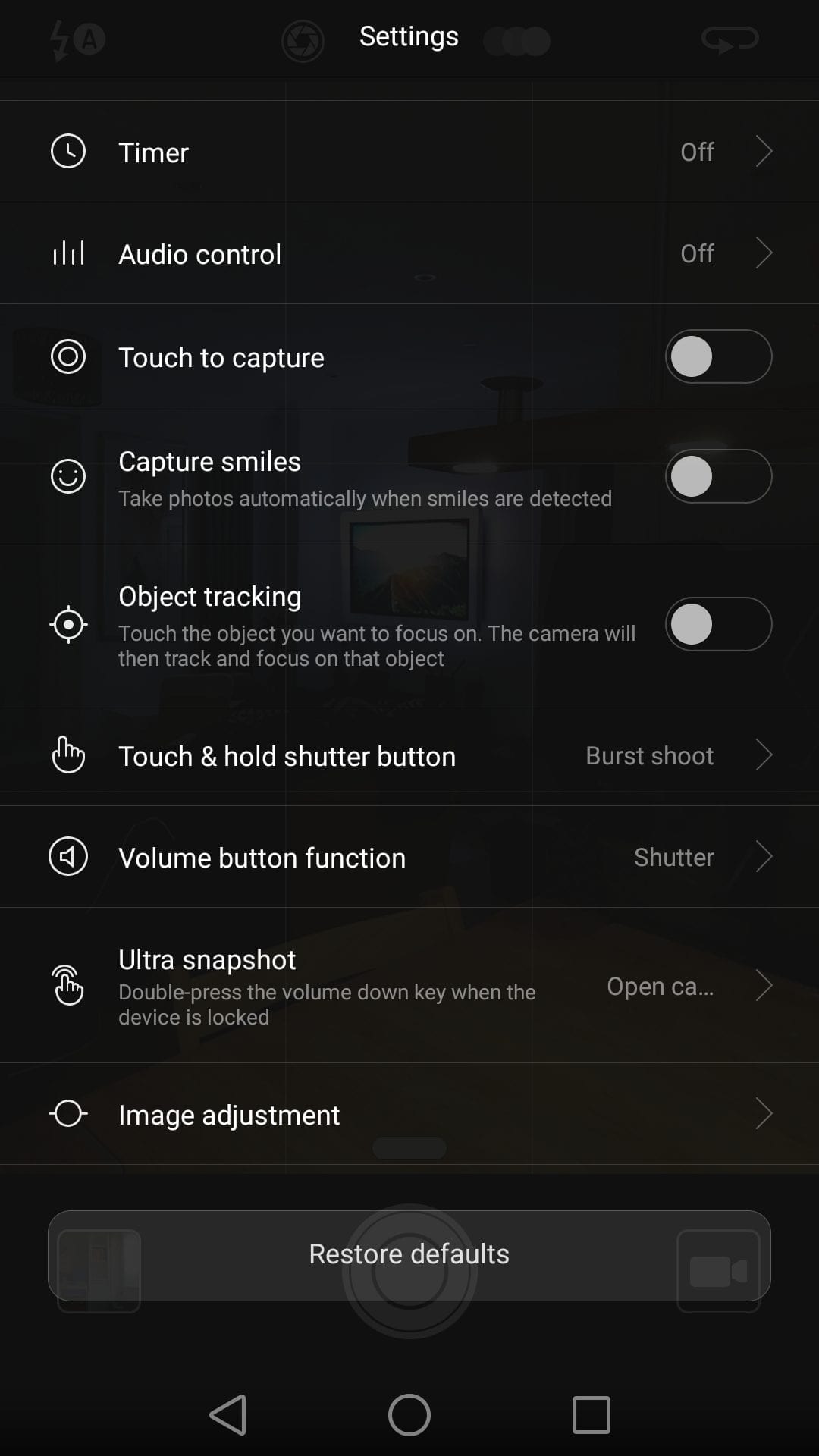Toggle Object tracking switch
The image size is (819, 1456).
click(718, 624)
